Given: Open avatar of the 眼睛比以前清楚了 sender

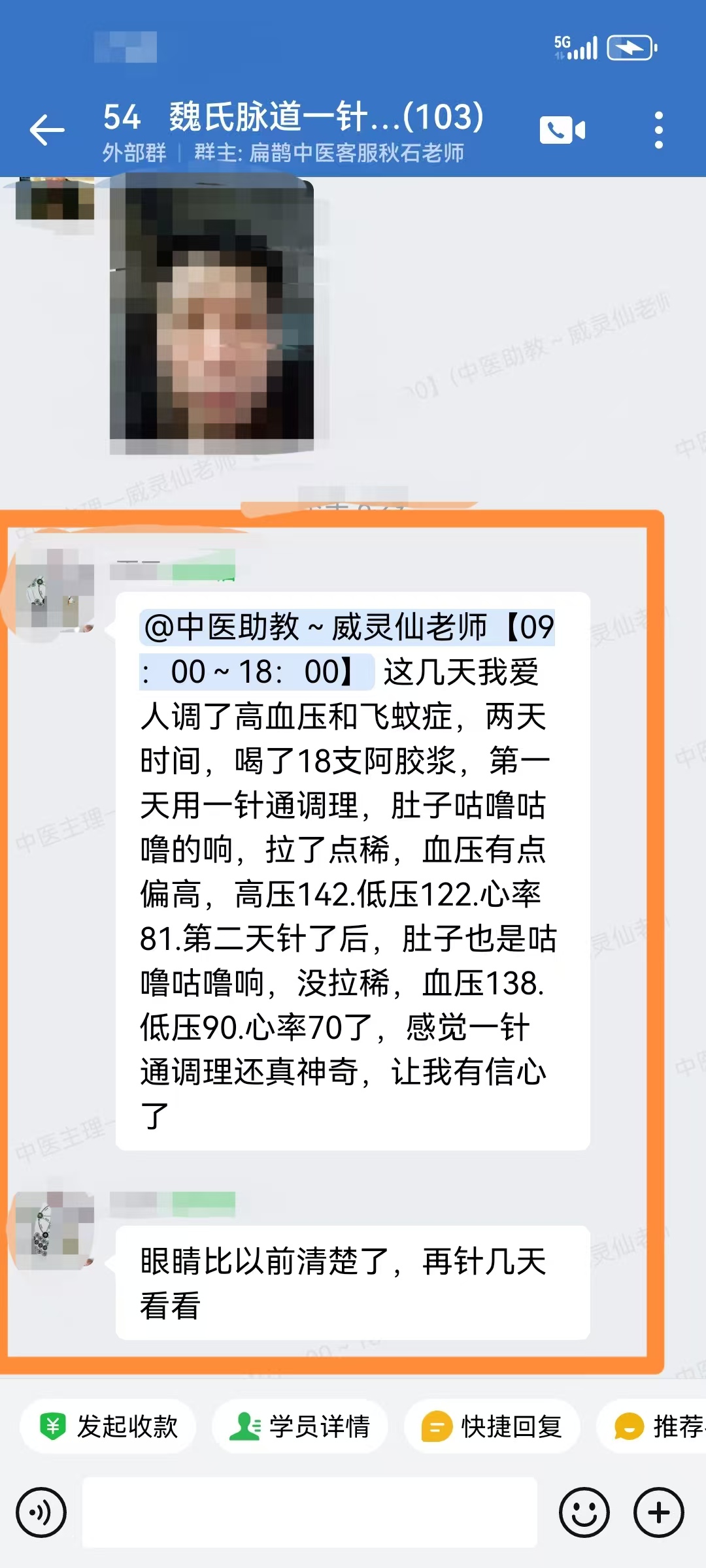Looking at the screenshot, I should [x=55, y=1231].
